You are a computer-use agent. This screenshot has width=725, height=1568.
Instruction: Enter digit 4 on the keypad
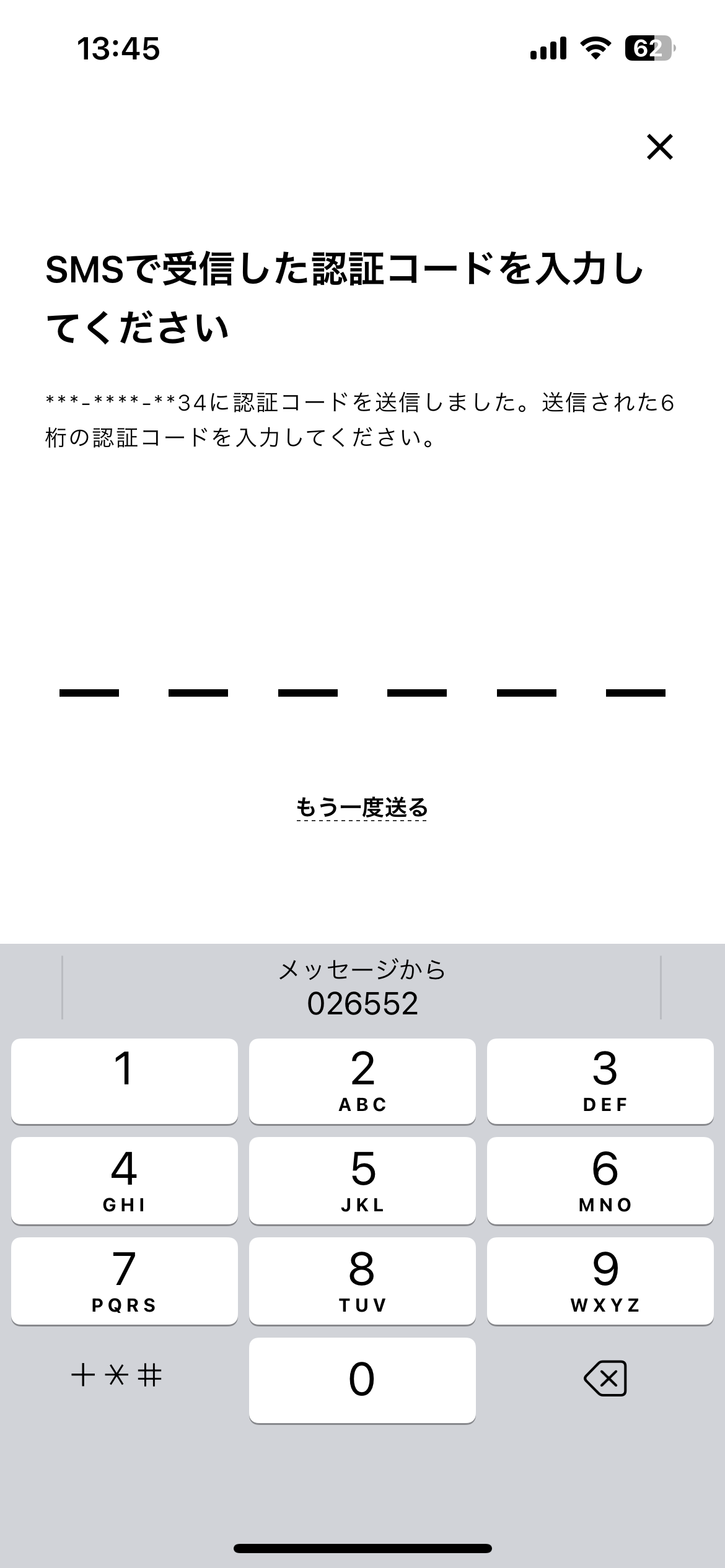click(x=125, y=1181)
